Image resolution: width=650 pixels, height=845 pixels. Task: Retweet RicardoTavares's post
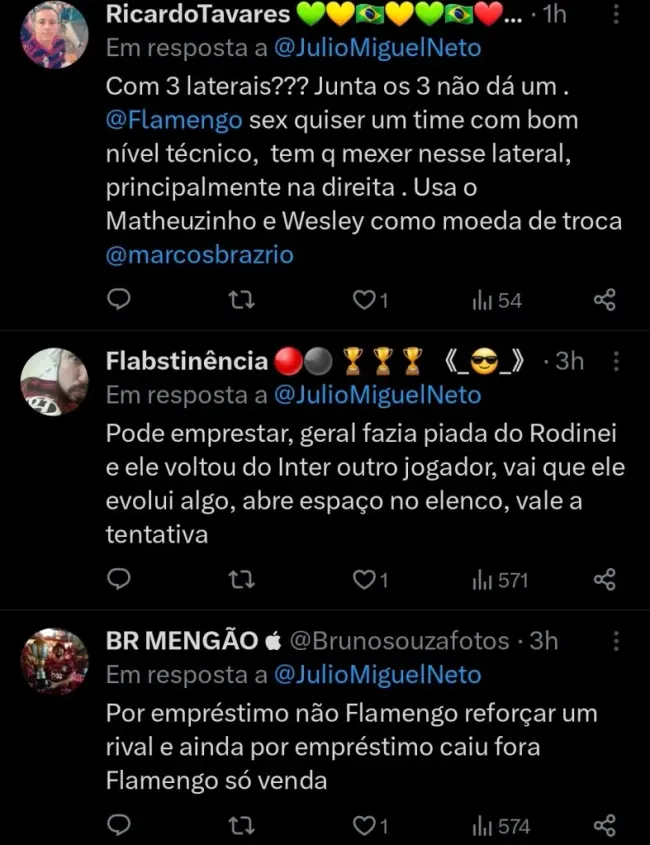pyautogui.click(x=241, y=299)
